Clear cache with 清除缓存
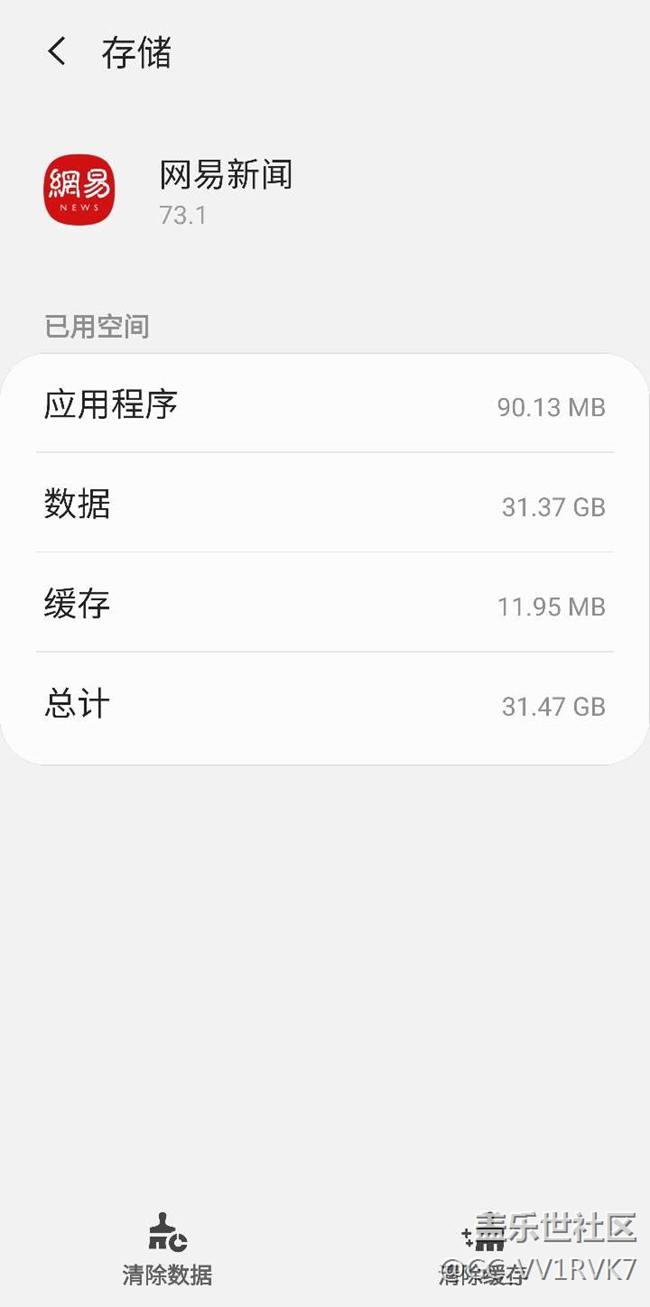Image resolution: width=650 pixels, height=1307 pixels. tap(483, 1250)
